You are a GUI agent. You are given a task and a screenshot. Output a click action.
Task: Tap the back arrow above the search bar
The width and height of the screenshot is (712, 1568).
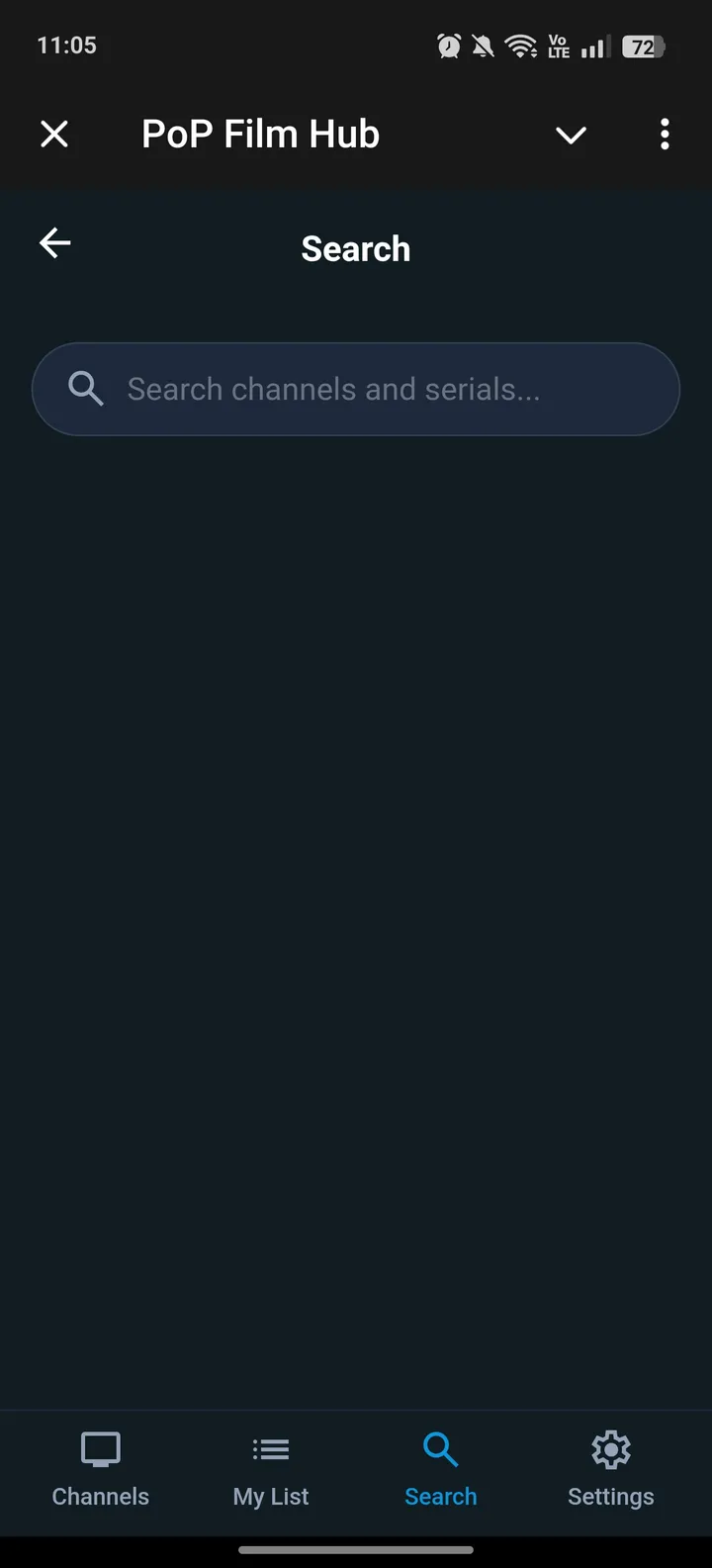[x=54, y=242]
